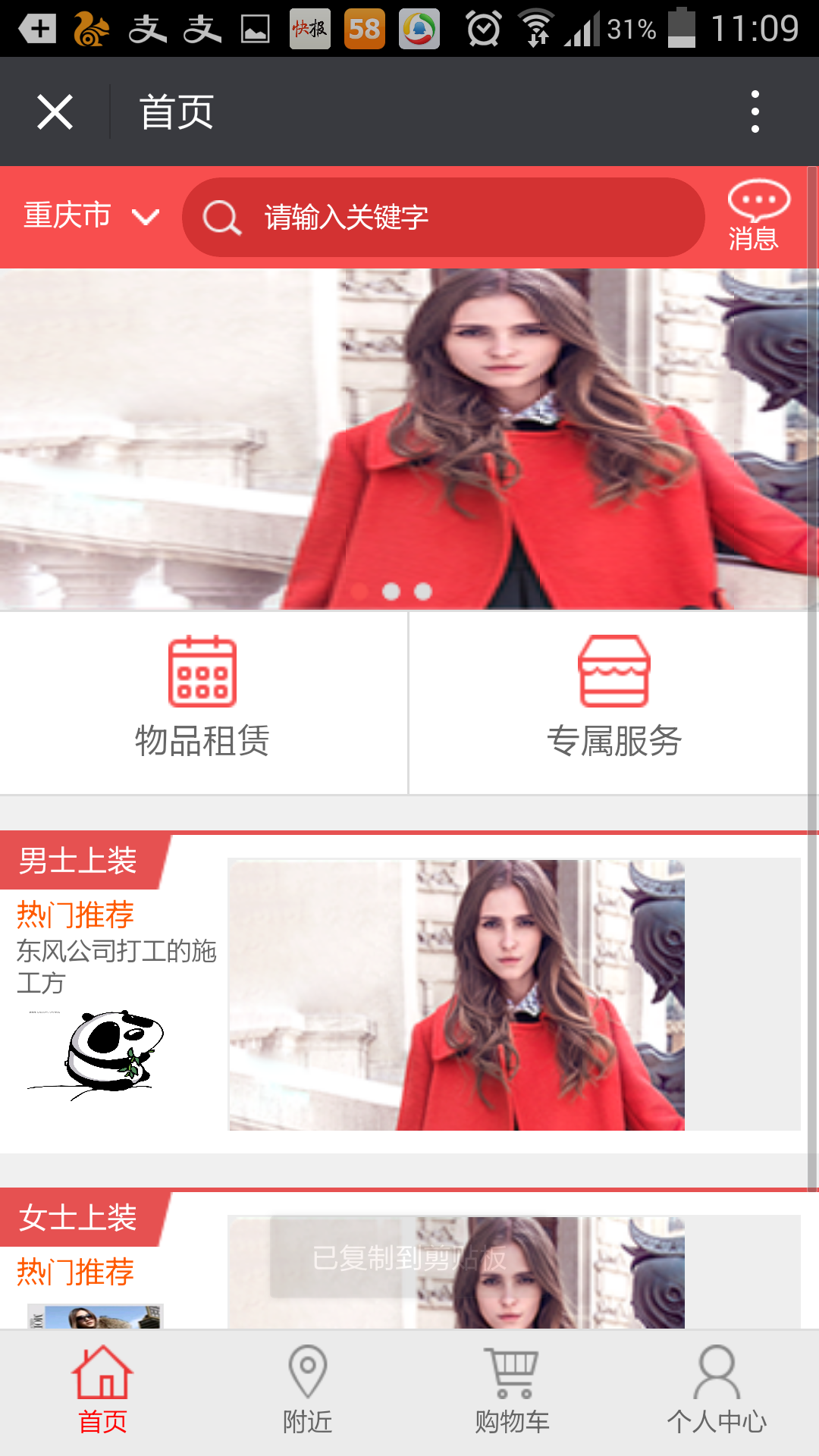Open the 女士上装 section
This screenshot has height=1456, width=819.
tap(78, 1218)
